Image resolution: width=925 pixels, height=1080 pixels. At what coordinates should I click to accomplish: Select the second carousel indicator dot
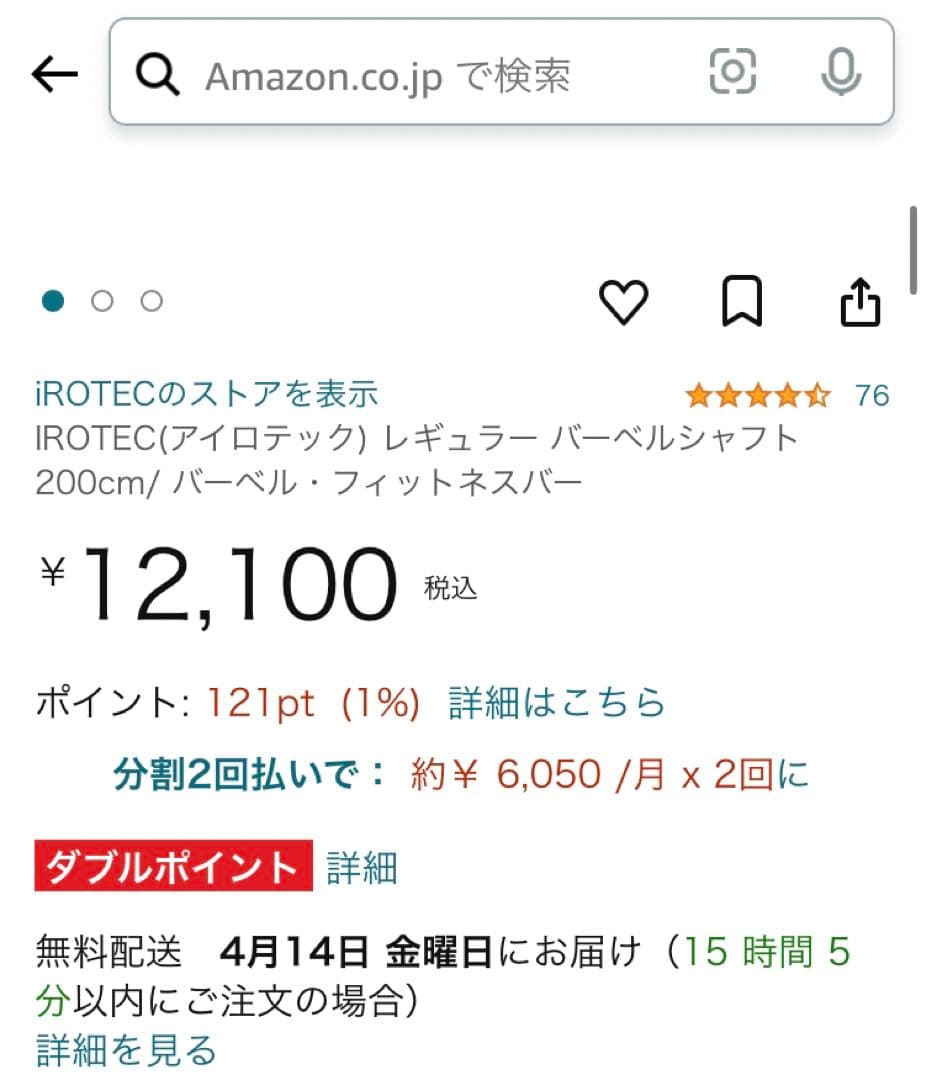pyautogui.click(x=100, y=300)
